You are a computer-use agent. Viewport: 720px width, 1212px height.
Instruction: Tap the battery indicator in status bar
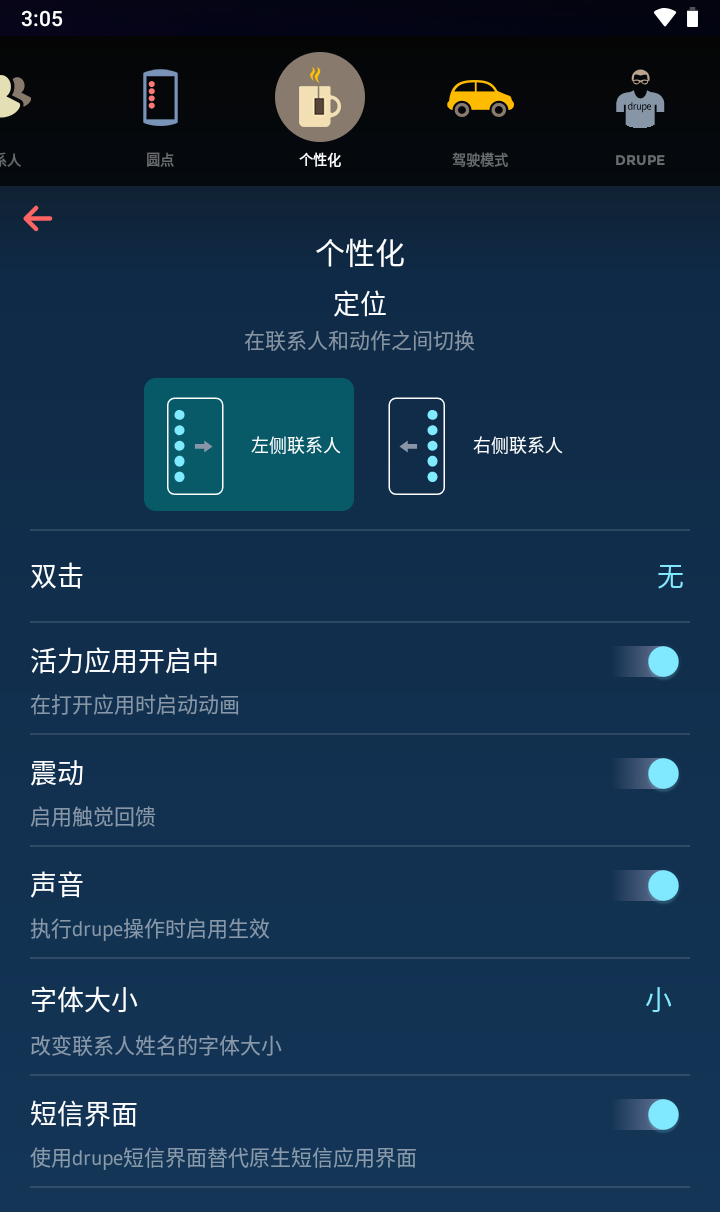coord(692,15)
